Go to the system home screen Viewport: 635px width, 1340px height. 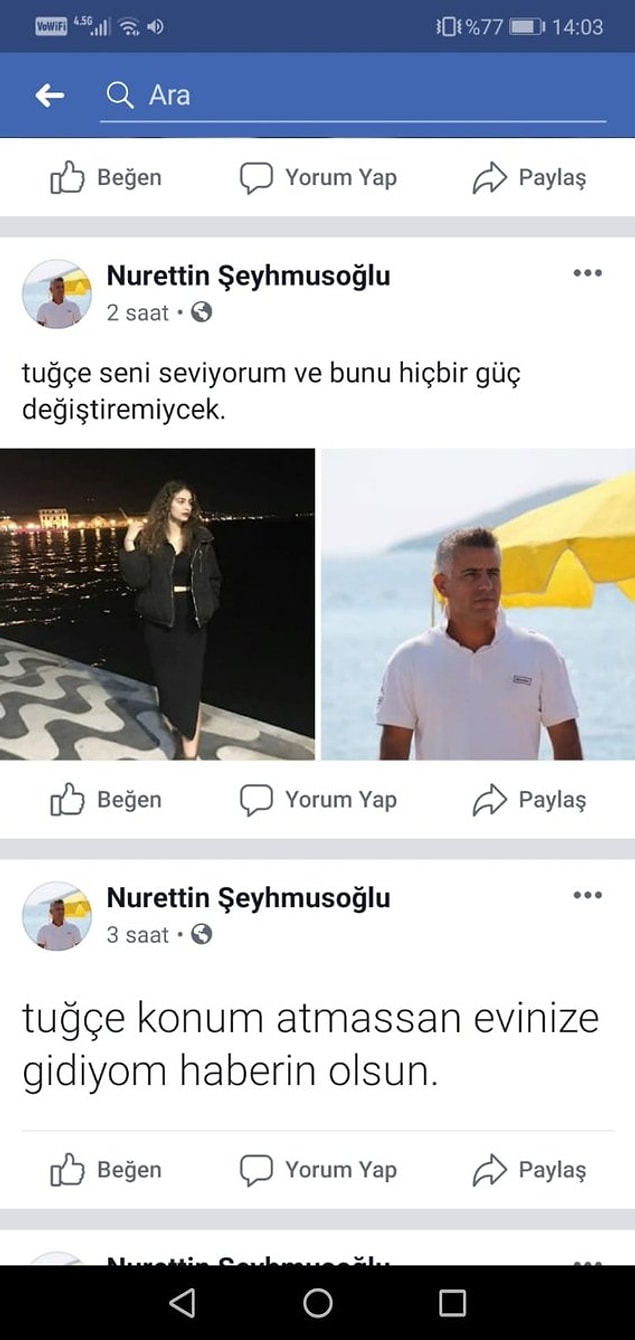317,1302
